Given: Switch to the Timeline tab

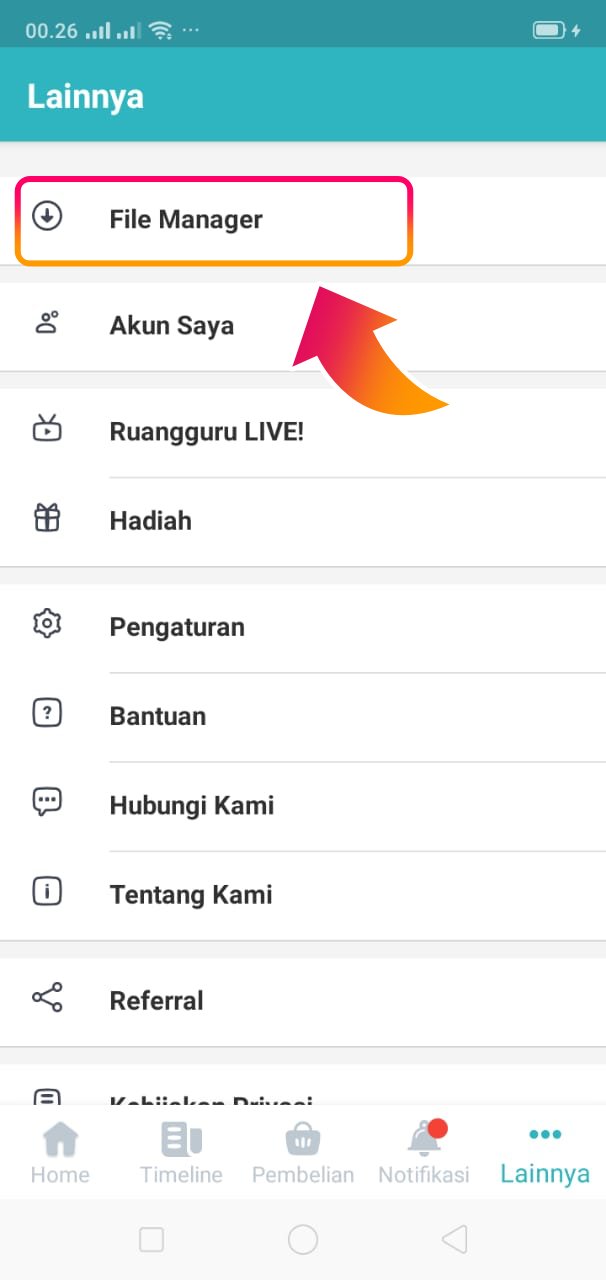Looking at the screenshot, I should point(181,1153).
